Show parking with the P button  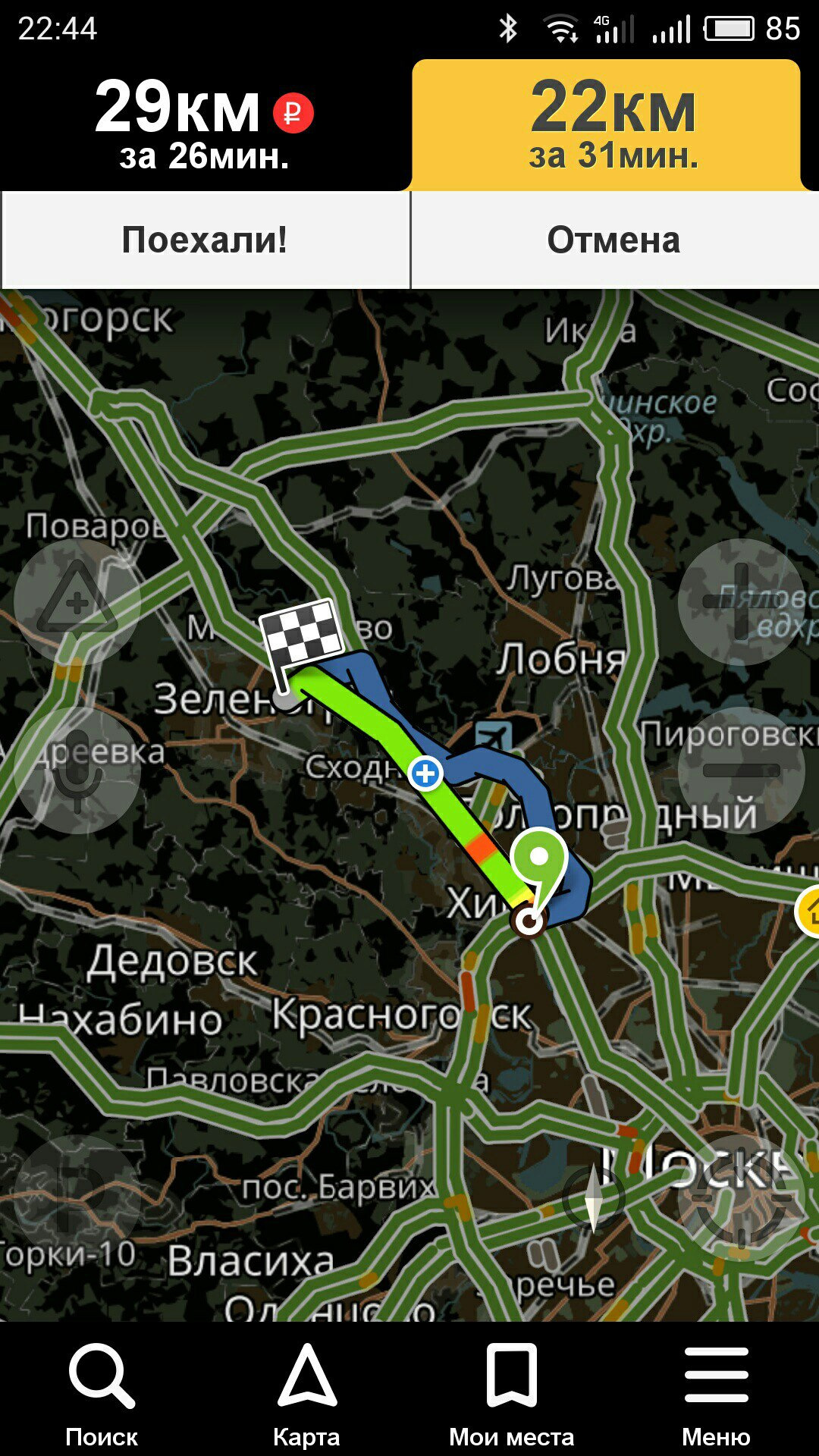click(77, 1197)
